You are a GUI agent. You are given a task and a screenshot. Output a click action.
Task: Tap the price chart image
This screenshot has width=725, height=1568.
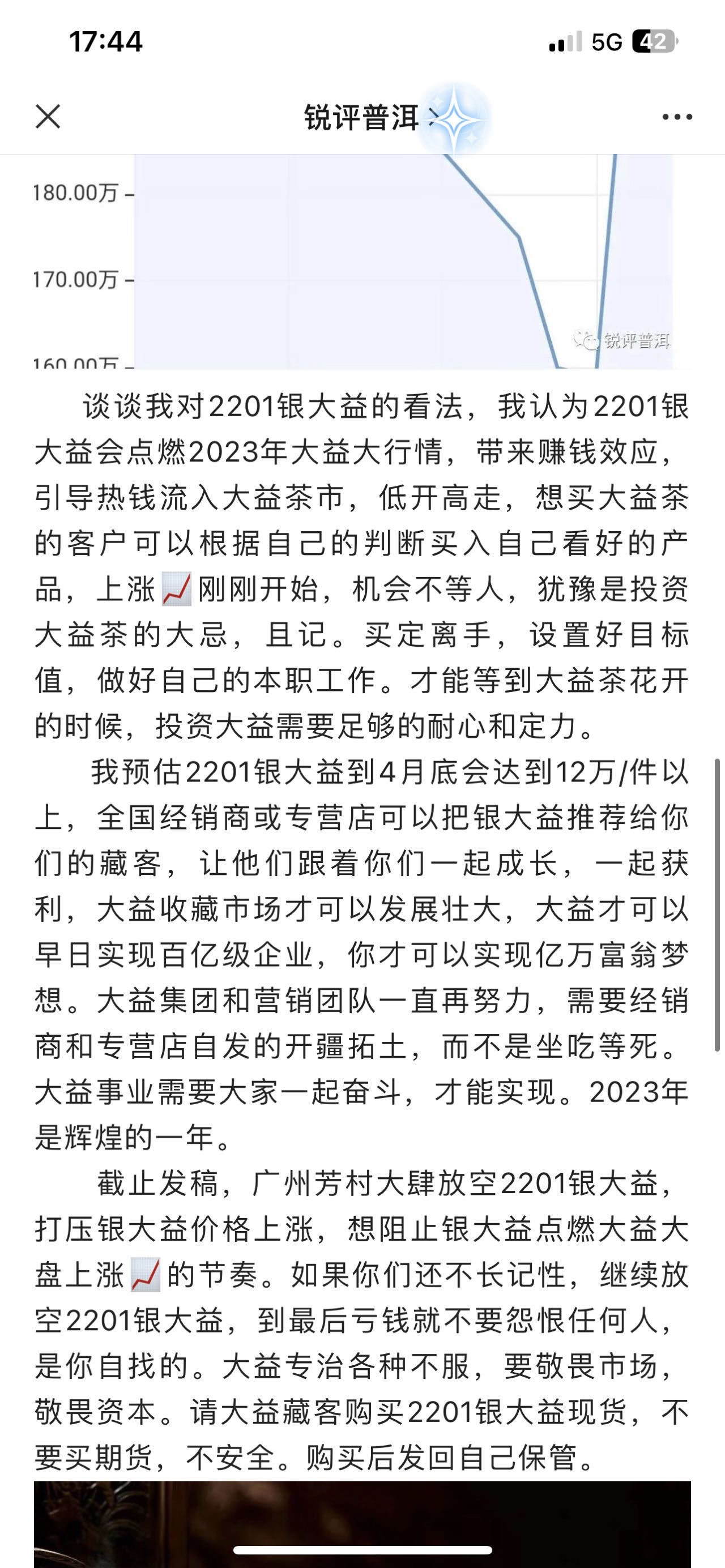[362, 262]
